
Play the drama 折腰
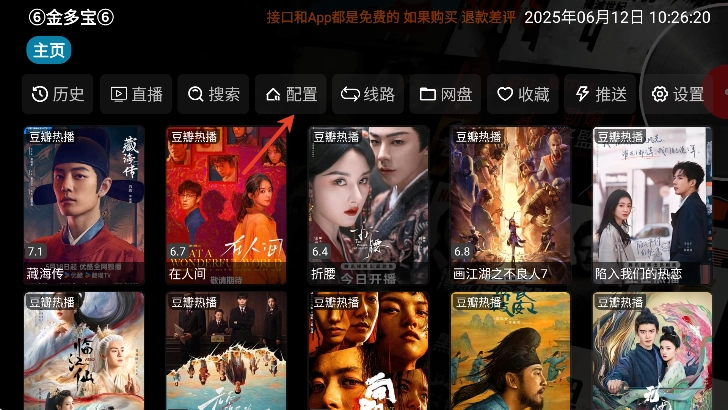pos(368,205)
